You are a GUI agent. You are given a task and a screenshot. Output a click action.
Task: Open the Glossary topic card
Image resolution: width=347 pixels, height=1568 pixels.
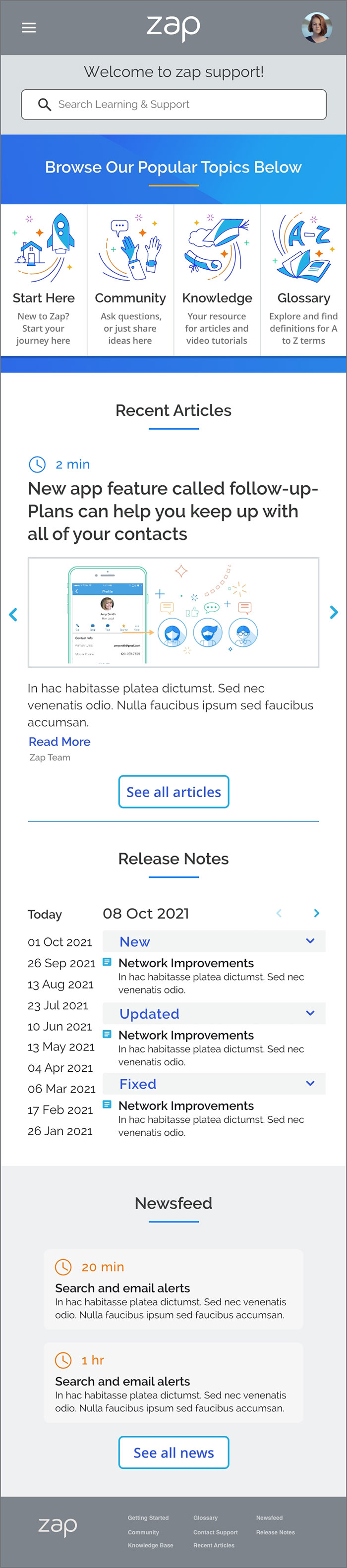[303, 280]
